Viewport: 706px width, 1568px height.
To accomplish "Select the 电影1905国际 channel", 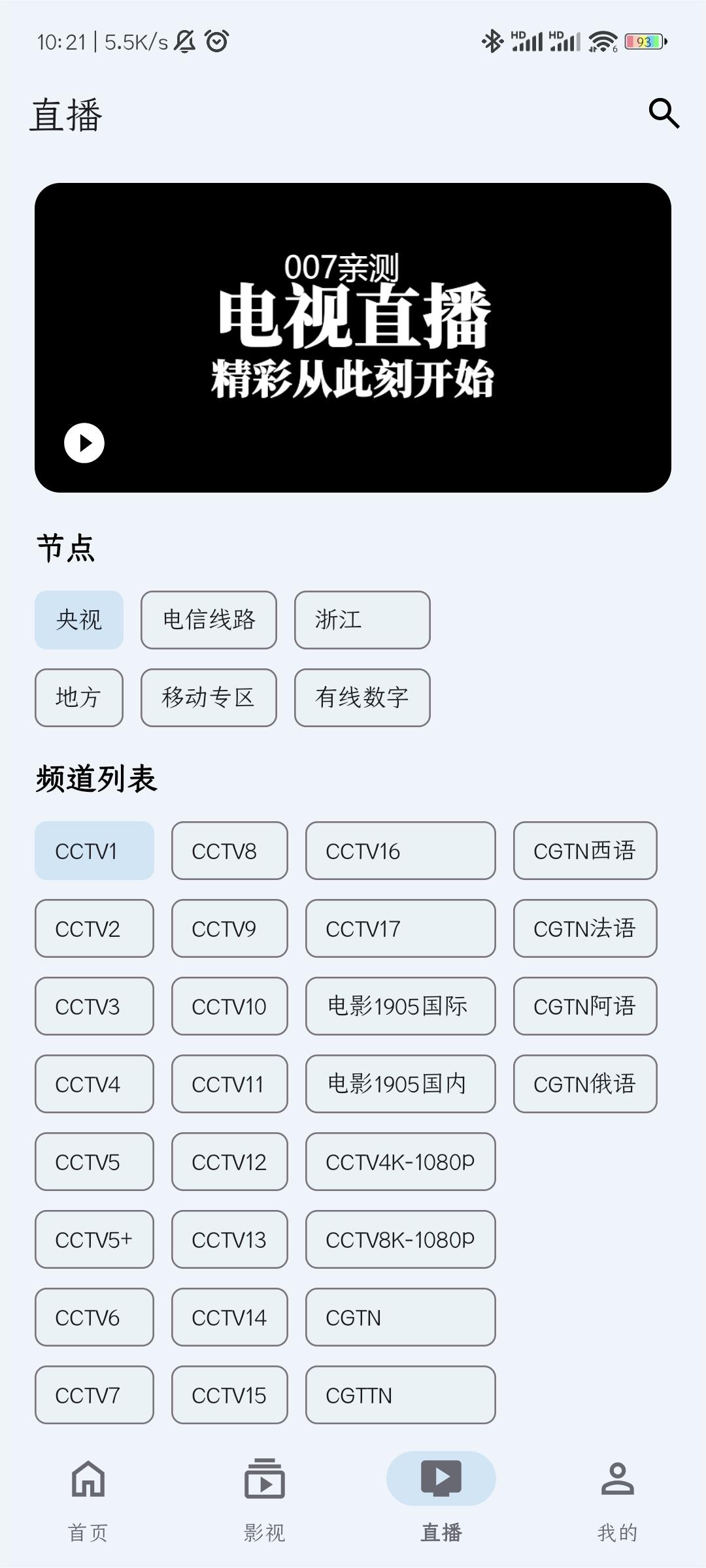I will (x=400, y=1006).
